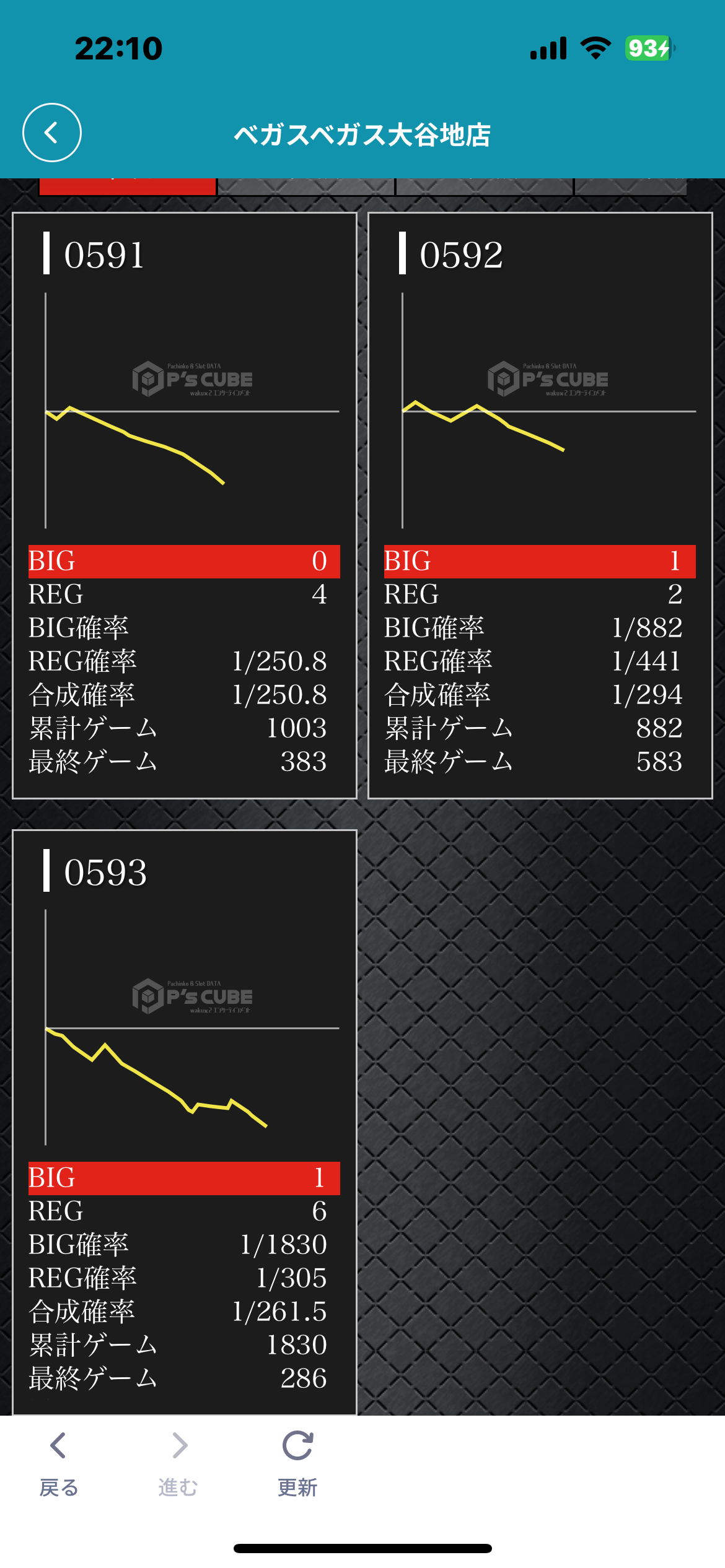Go back using the circled arrow
The height and width of the screenshot is (1568, 725).
(52, 133)
